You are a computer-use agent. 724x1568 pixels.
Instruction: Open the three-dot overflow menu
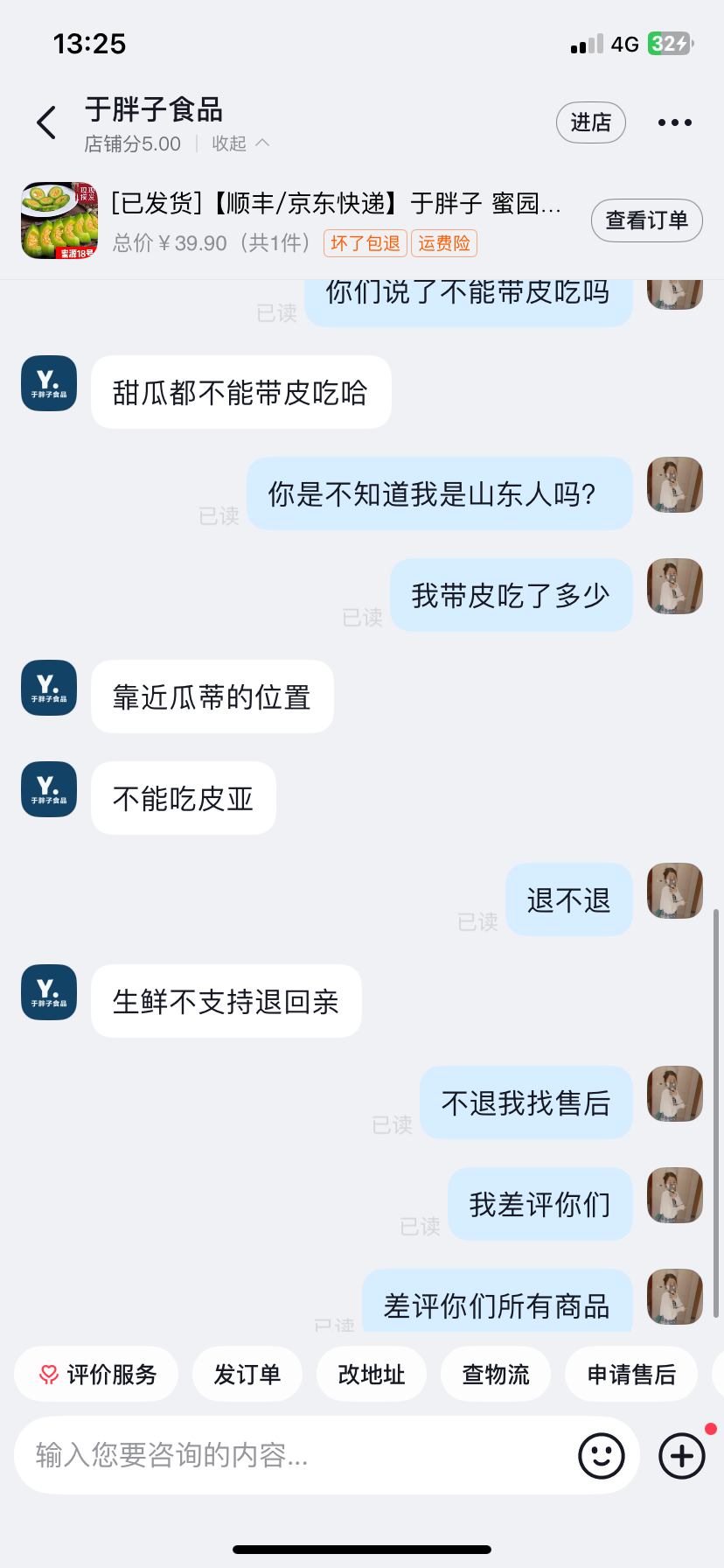click(x=675, y=122)
